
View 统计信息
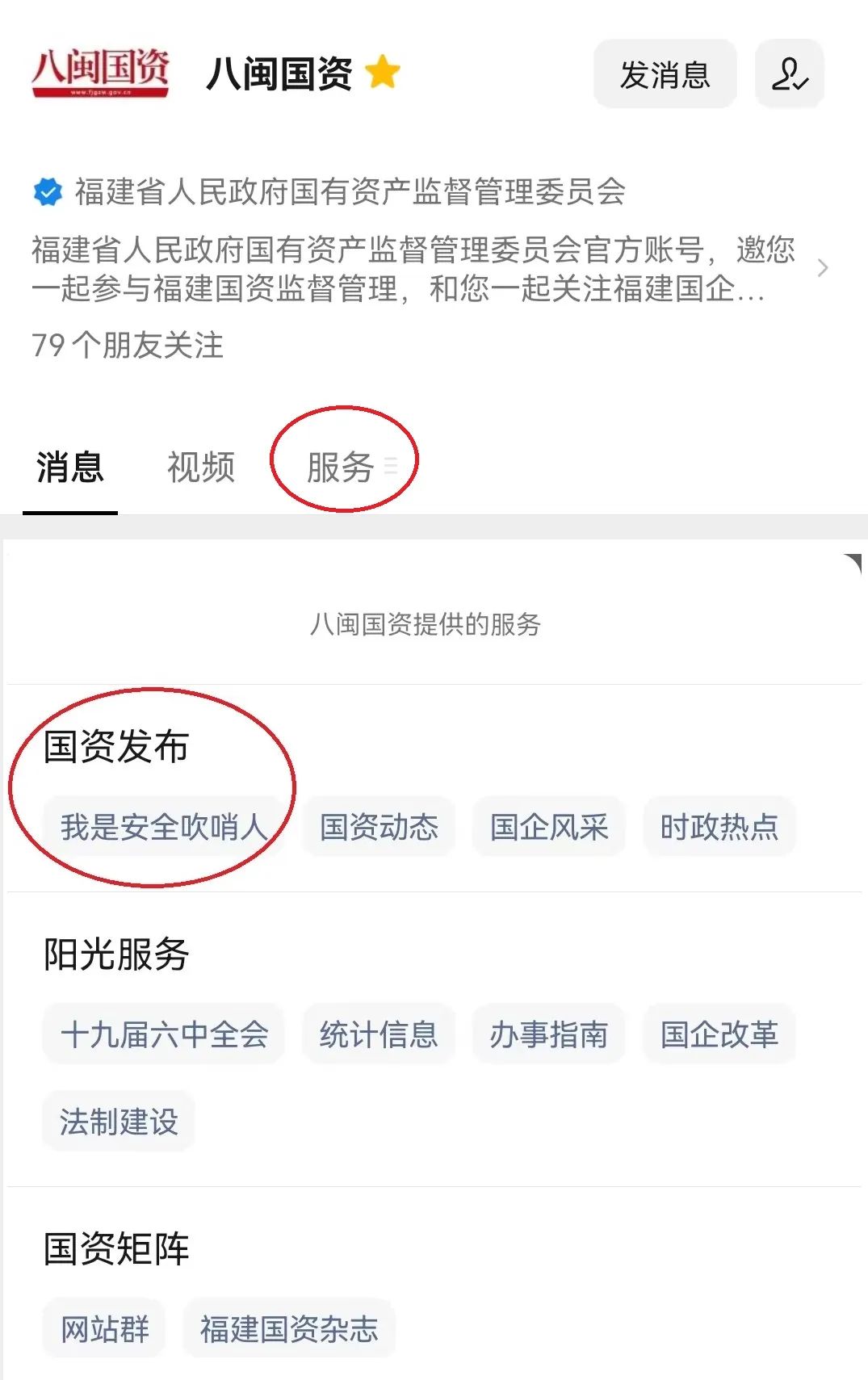point(379,1034)
